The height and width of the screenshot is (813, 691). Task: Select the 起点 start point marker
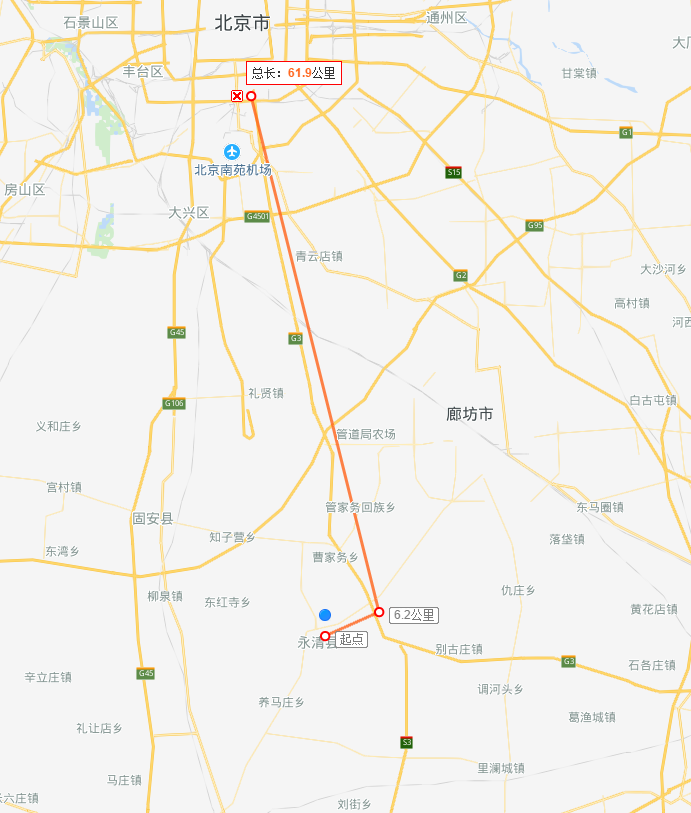point(325,636)
